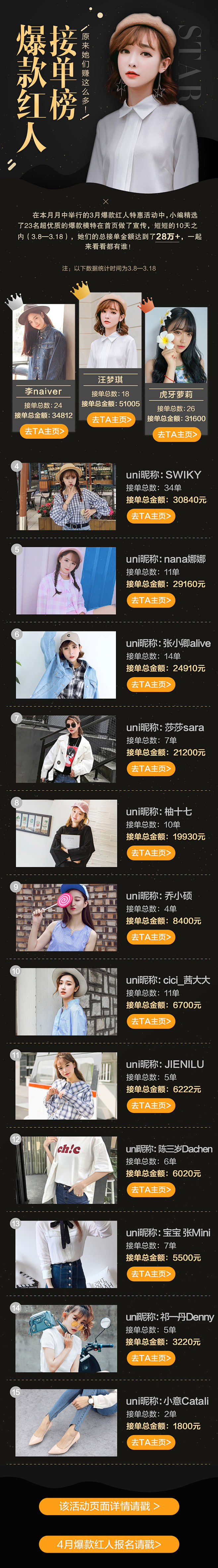The height and width of the screenshot is (1568, 218).
Task: Open 虎牙萝莉's homepage
Action: [177, 434]
